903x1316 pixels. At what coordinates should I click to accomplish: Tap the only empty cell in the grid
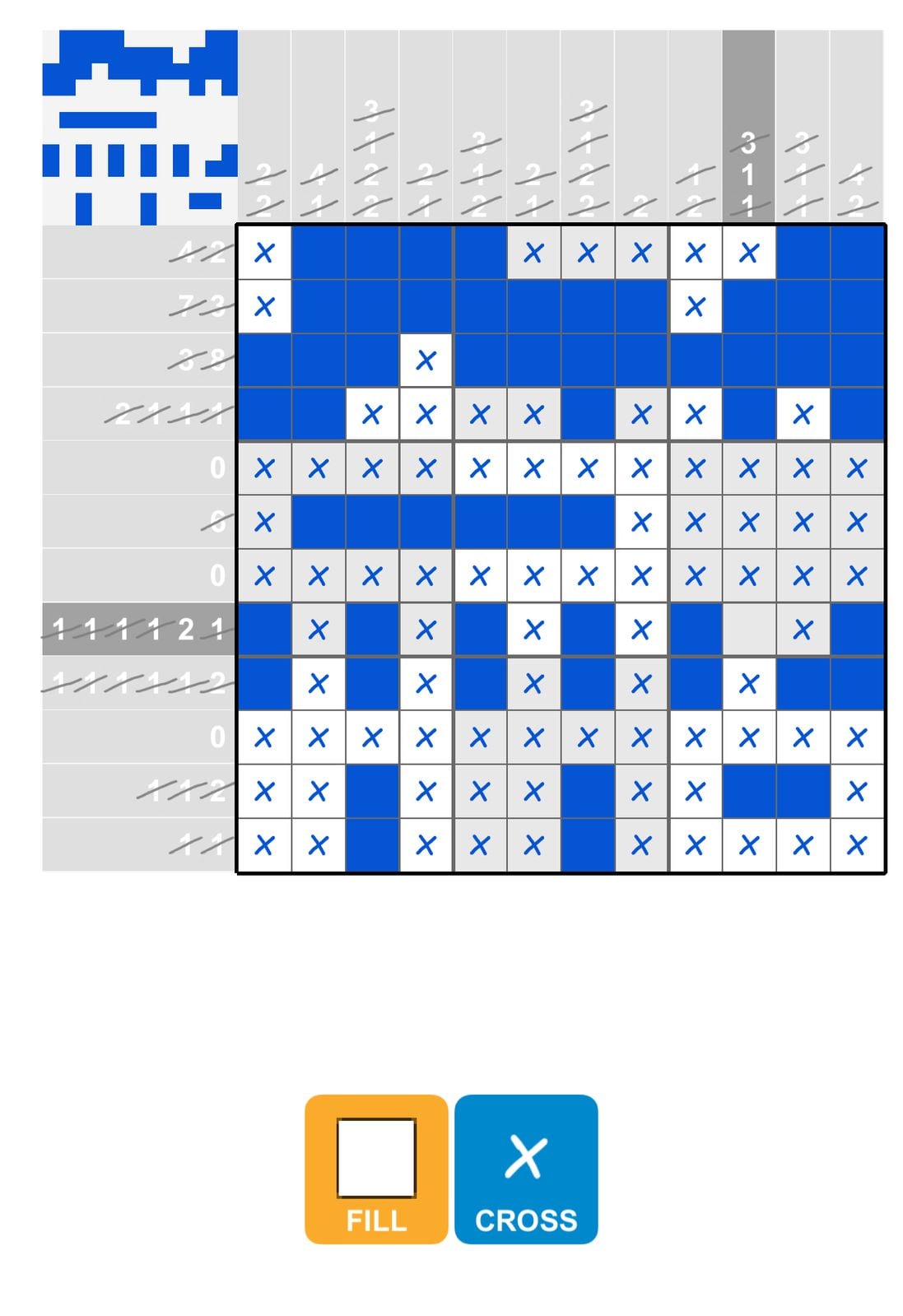[748, 630]
